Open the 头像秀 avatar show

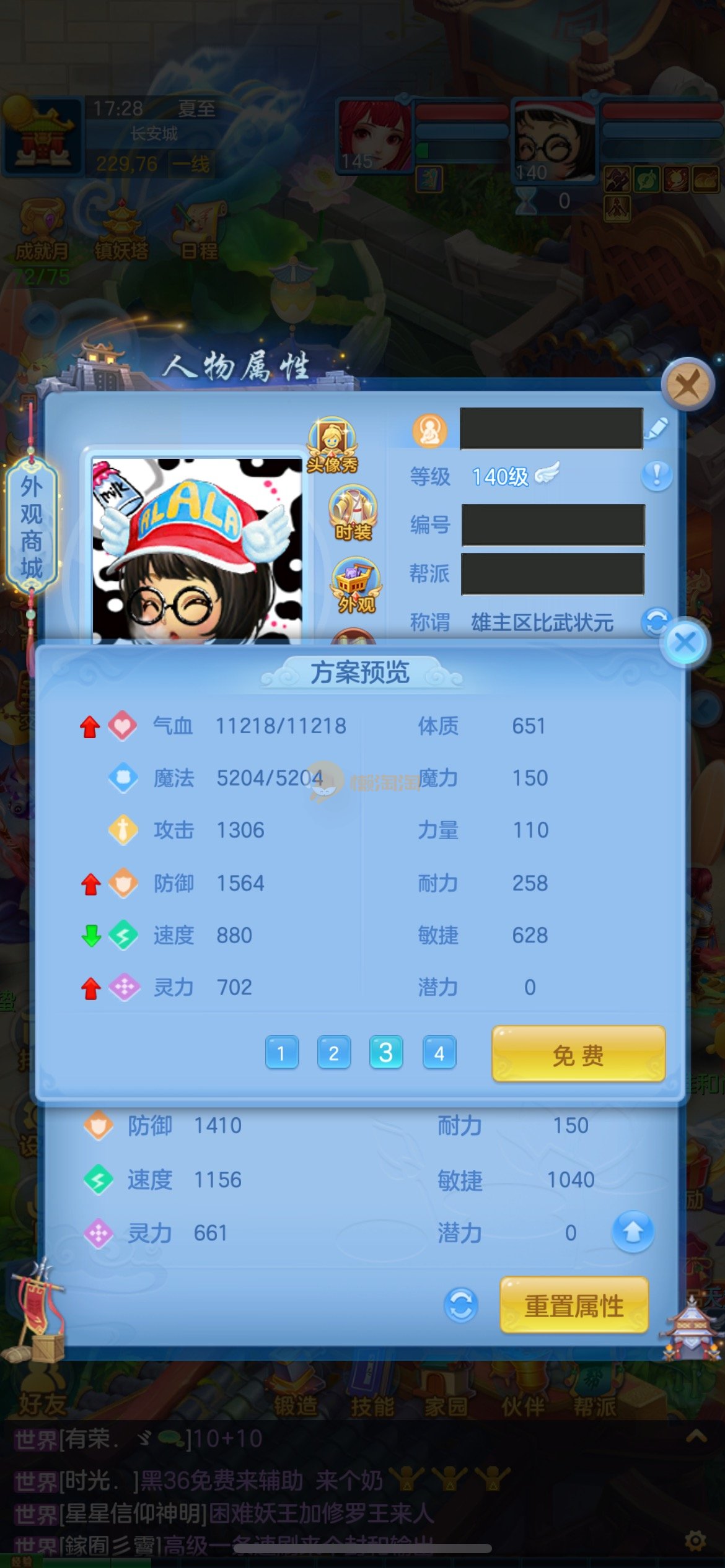point(333,445)
